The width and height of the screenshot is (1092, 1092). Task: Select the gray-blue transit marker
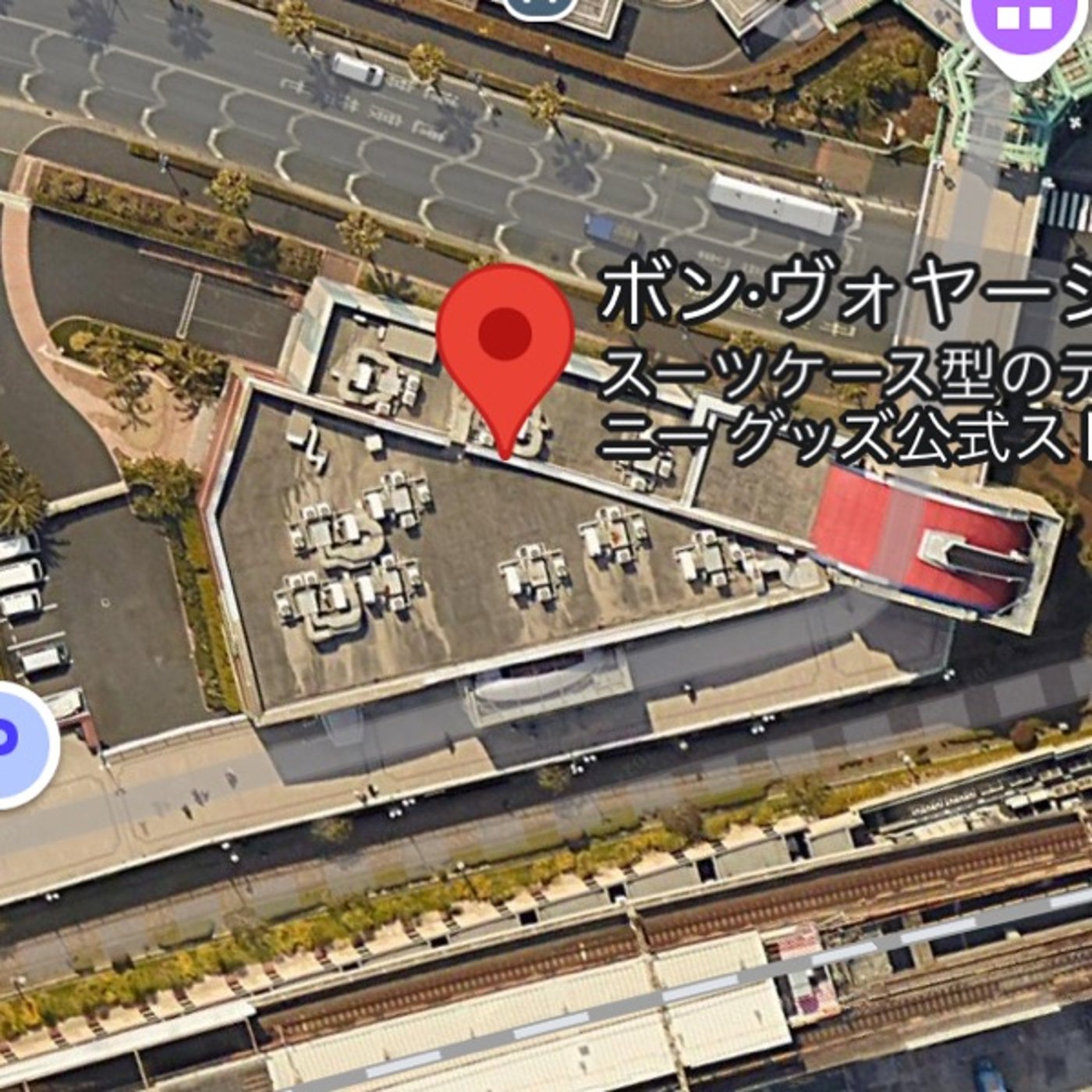(x=541, y=6)
